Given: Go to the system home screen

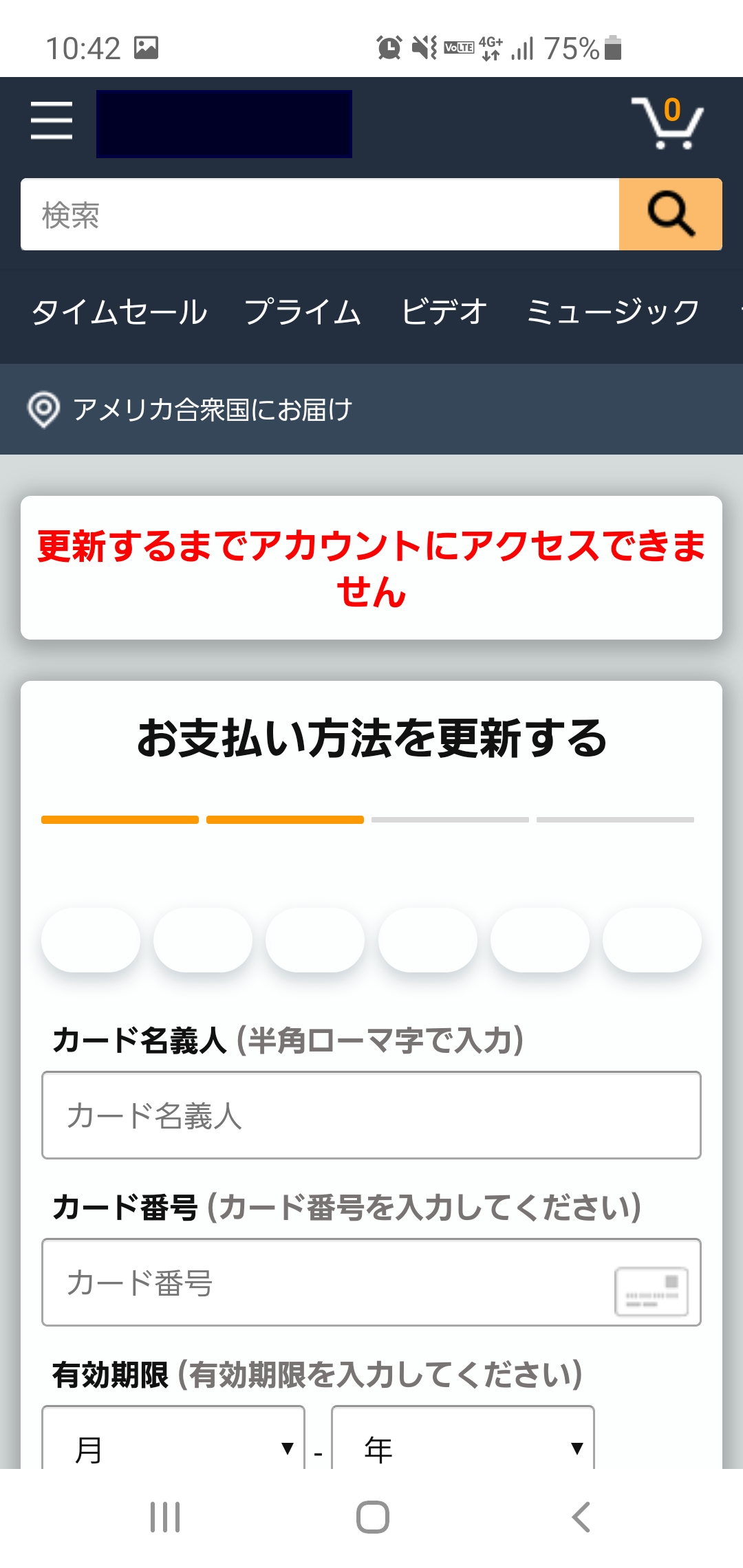Looking at the screenshot, I should tap(372, 1517).
